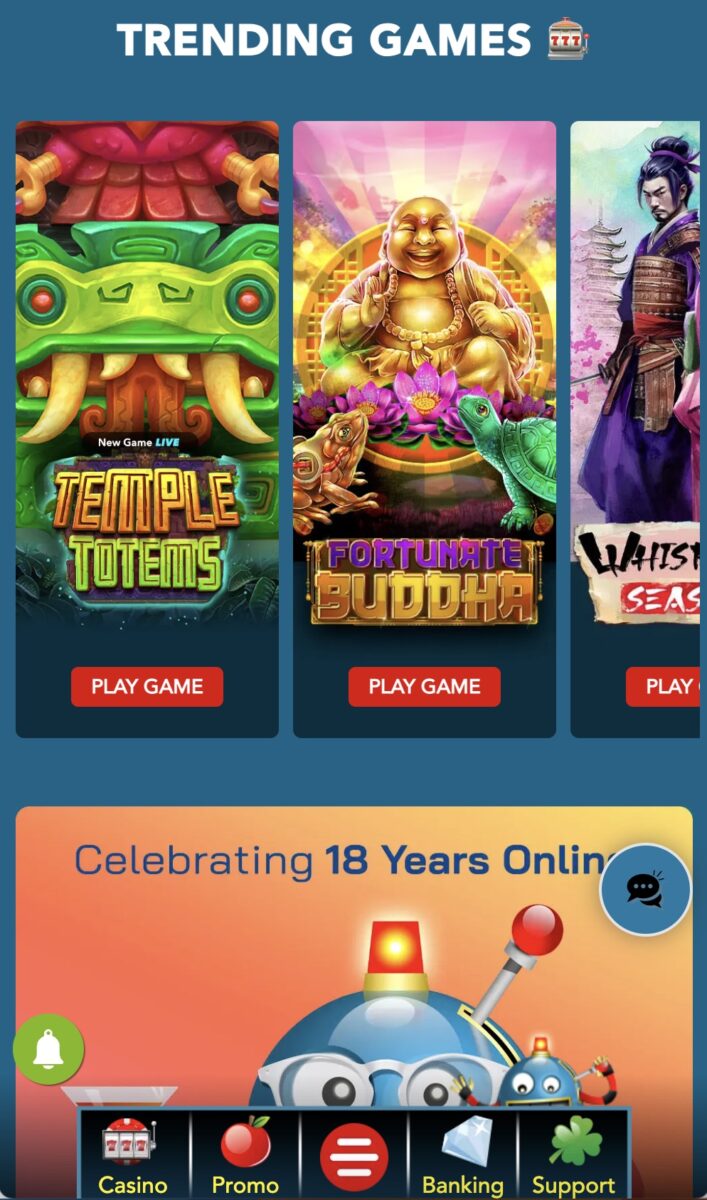This screenshot has width=707, height=1200.
Task: Open the live chat bubble
Action: pyautogui.click(x=645, y=889)
